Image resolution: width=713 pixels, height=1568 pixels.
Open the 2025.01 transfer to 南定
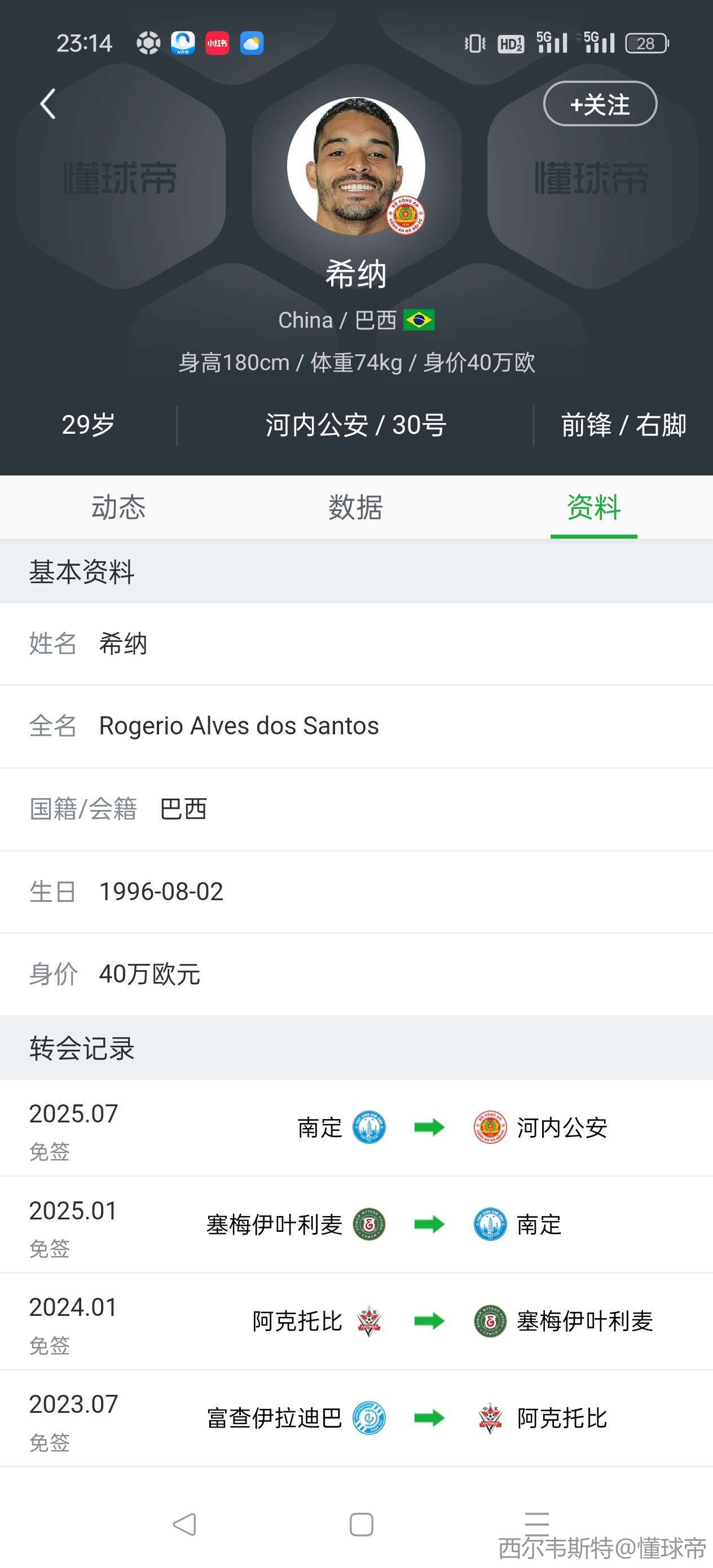click(356, 1225)
